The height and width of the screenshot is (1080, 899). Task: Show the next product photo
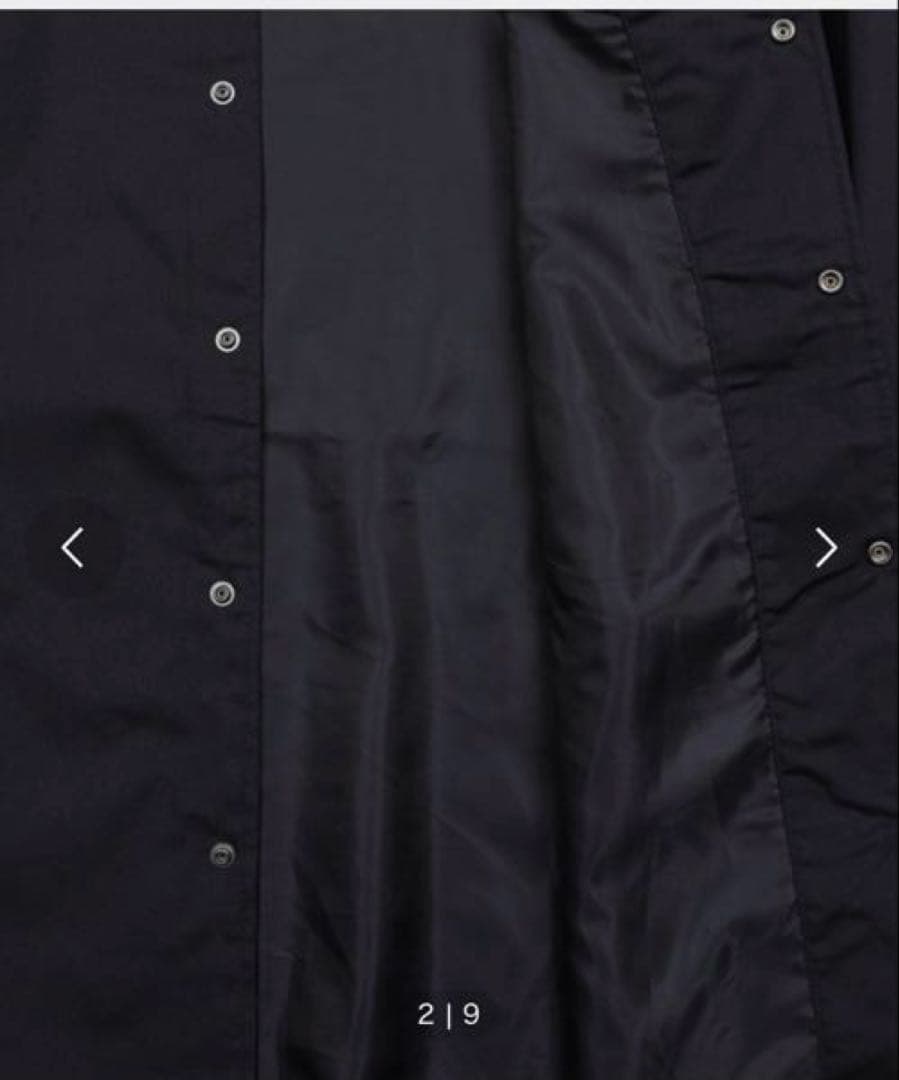pos(825,548)
